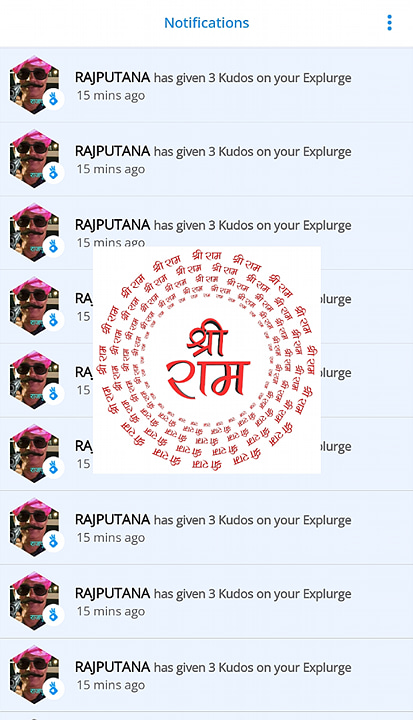Viewport: 413px width, 720px height.
Task: Open the three-dot overflow menu
Action: click(389, 22)
